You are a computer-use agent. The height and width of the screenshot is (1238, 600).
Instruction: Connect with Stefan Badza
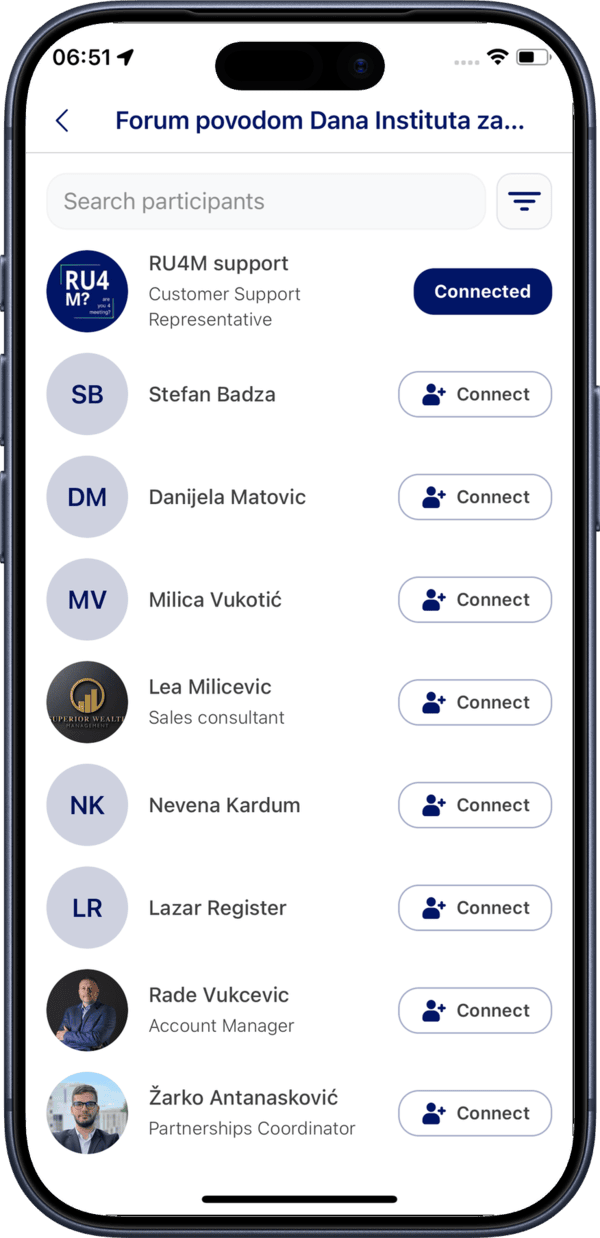pyautogui.click(x=475, y=394)
